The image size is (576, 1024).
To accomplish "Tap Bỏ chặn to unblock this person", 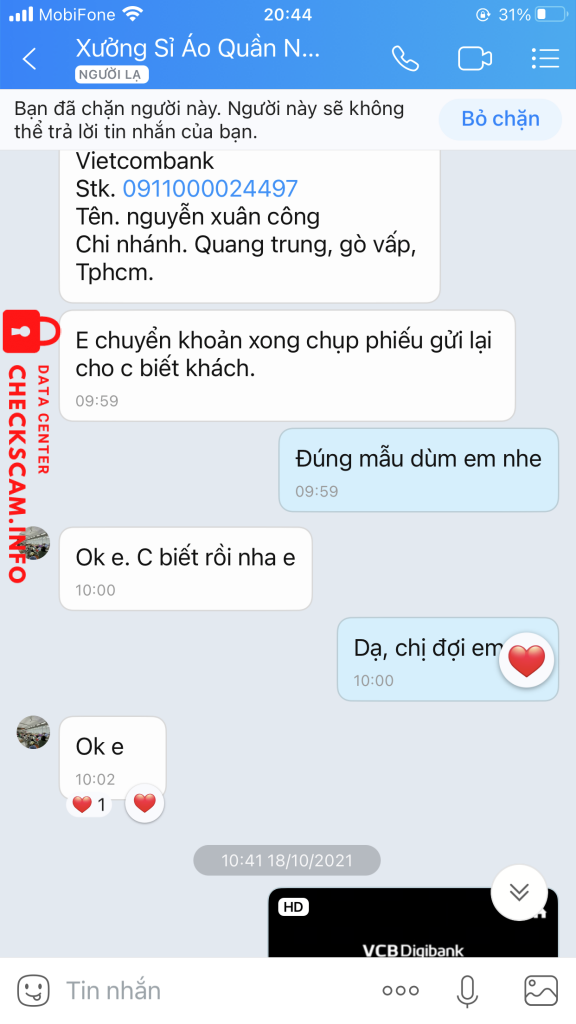I will point(500,119).
